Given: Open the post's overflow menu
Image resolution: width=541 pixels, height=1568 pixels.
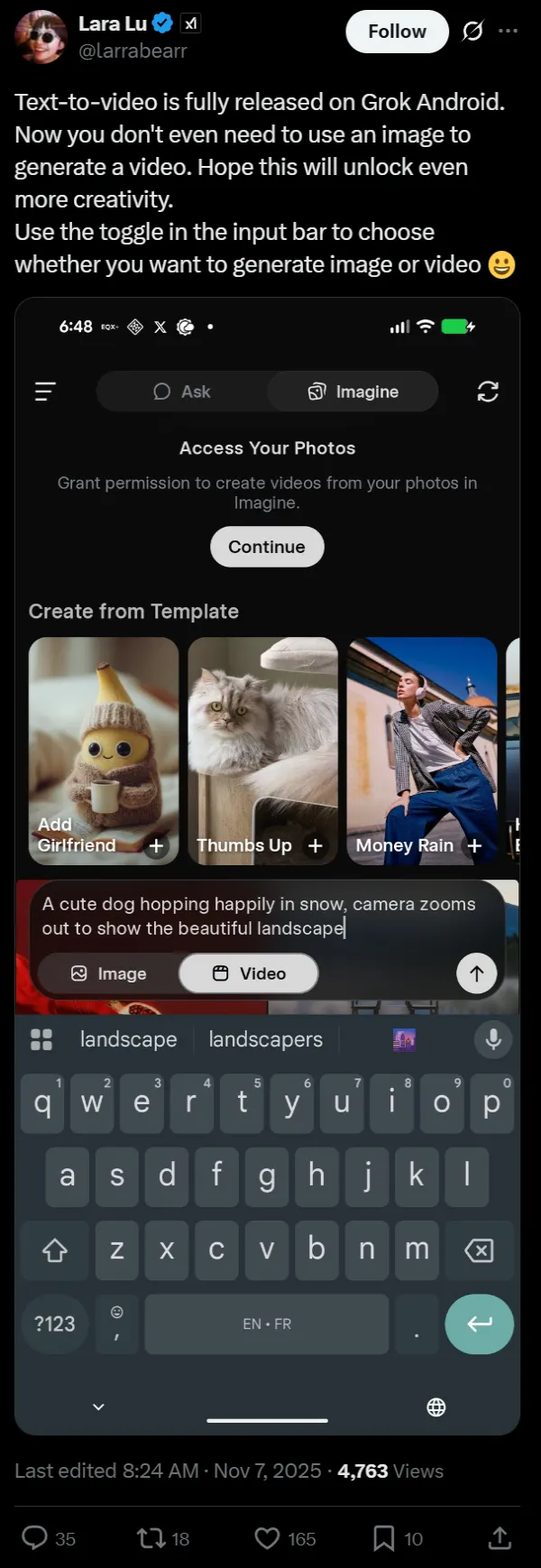Looking at the screenshot, I should click(x=509, y=32).
